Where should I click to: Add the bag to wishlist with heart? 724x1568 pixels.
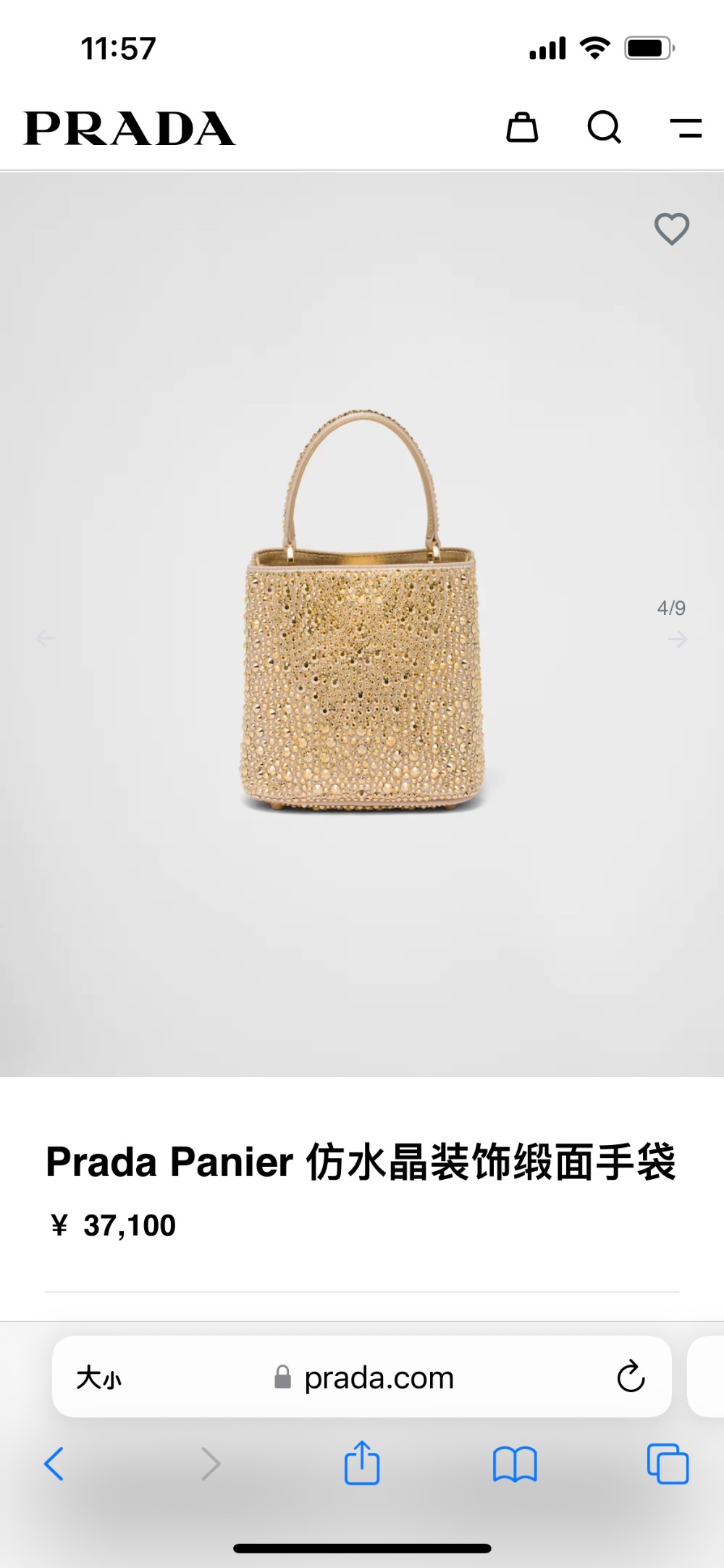[672, 229]
